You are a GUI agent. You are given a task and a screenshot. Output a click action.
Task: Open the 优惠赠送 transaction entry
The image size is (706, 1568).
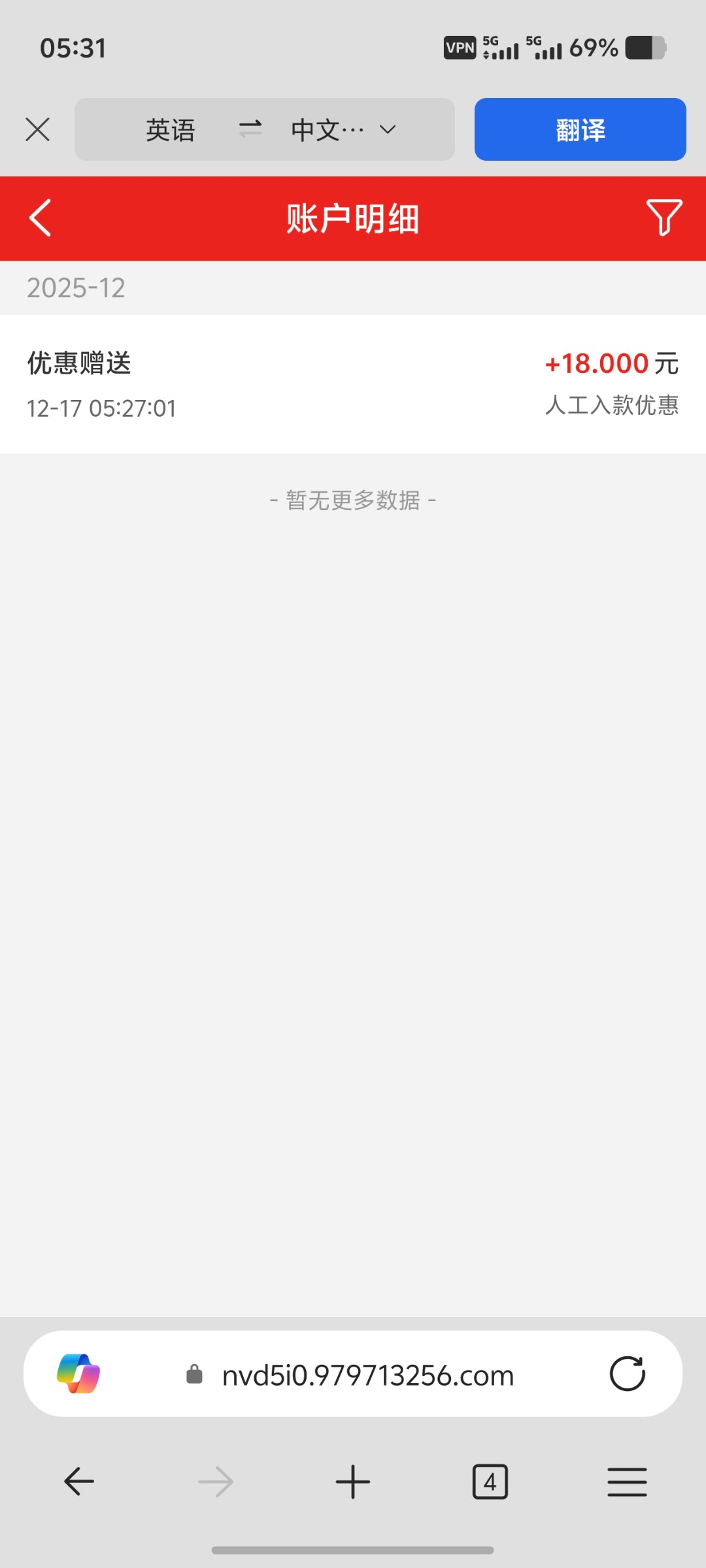(352, 384)
